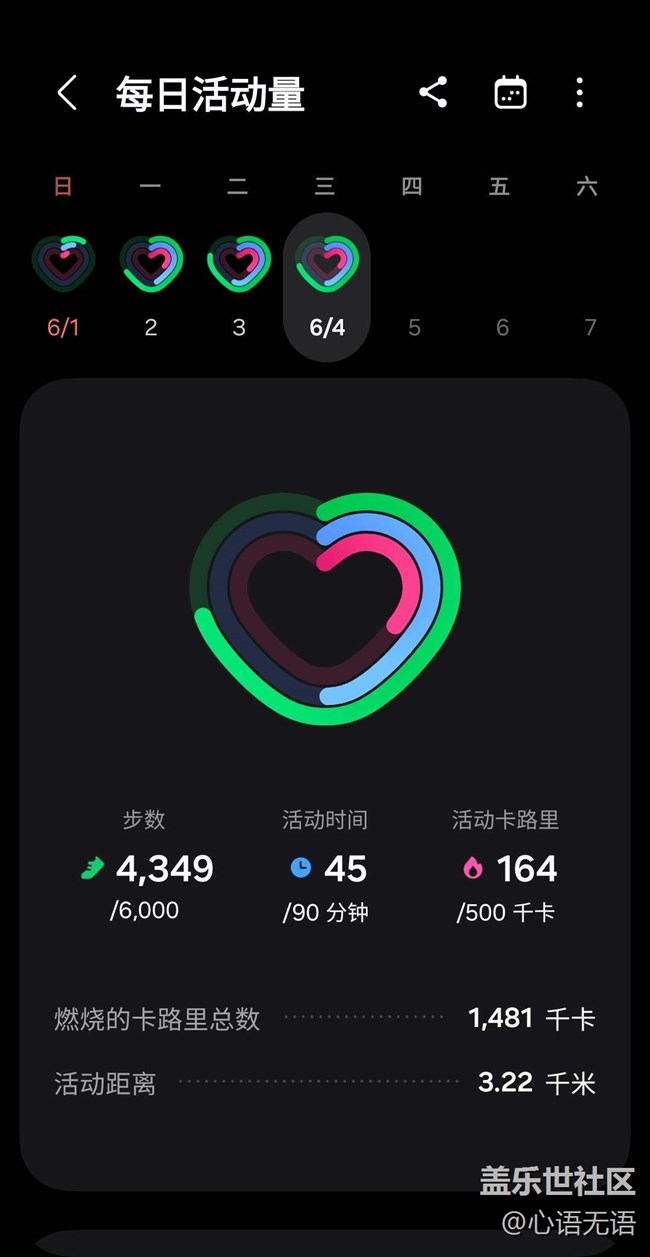The height and width of the screenshot is (1257, 650).
Task: Open the 步数 step count details
Action: coord(145,866)
